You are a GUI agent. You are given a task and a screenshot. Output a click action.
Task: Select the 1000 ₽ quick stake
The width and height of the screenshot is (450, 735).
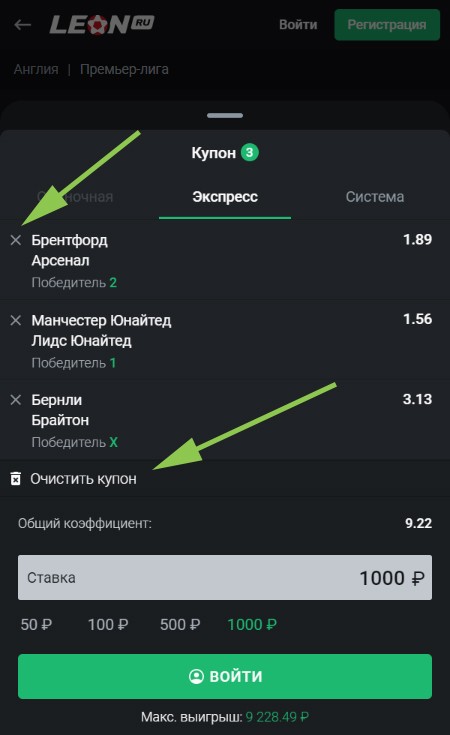click(x=252, y=624)
